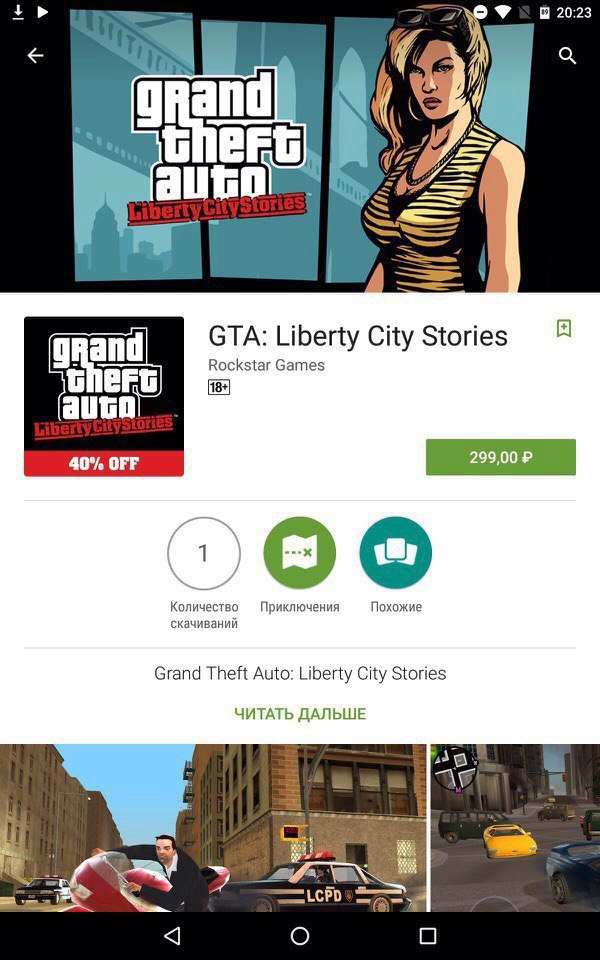Open the screenshot with the yellow taxi

click(x=515, y=827)
